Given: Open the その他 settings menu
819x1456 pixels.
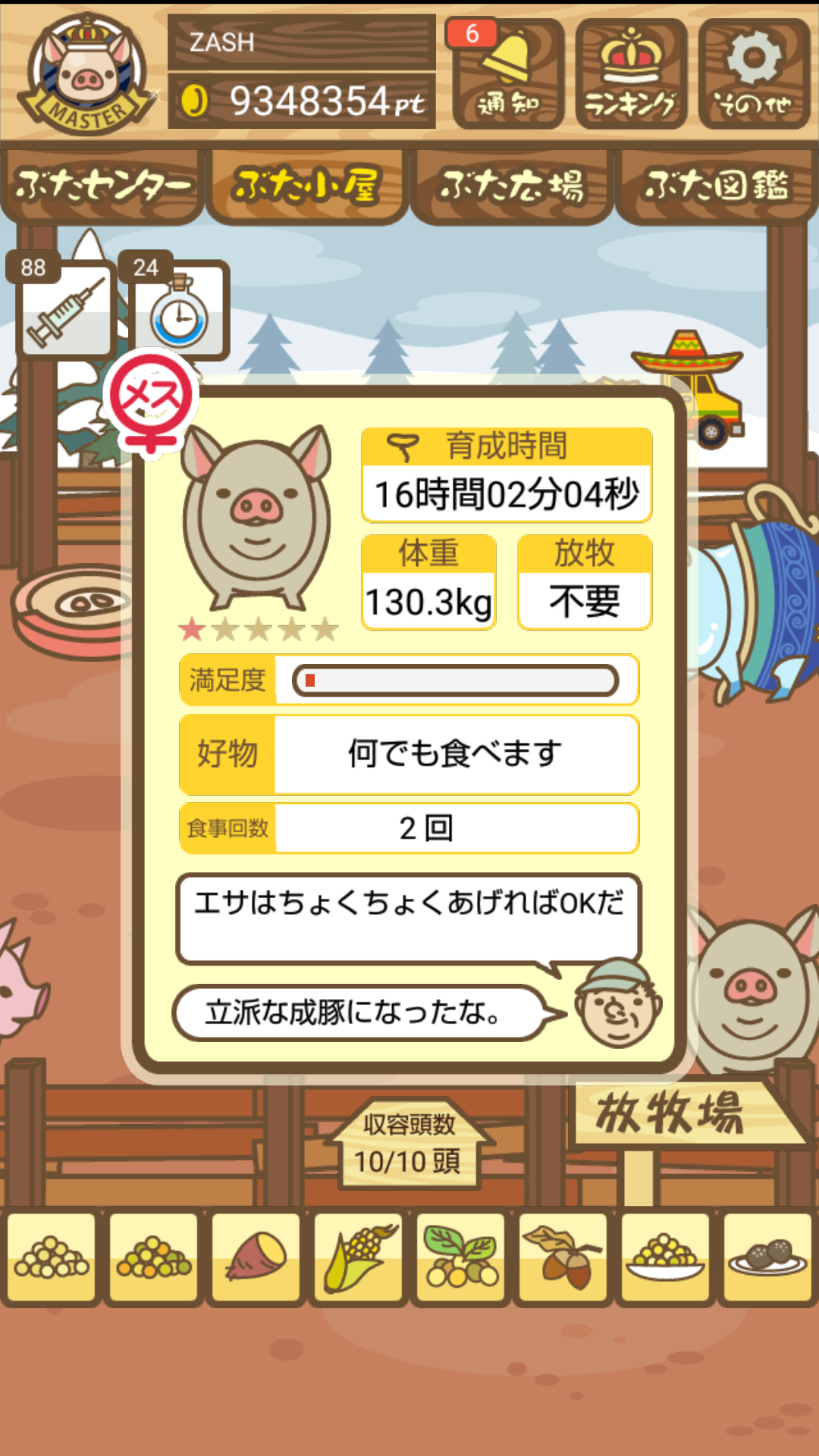Looking at the screenshot, I should point(754,74).
